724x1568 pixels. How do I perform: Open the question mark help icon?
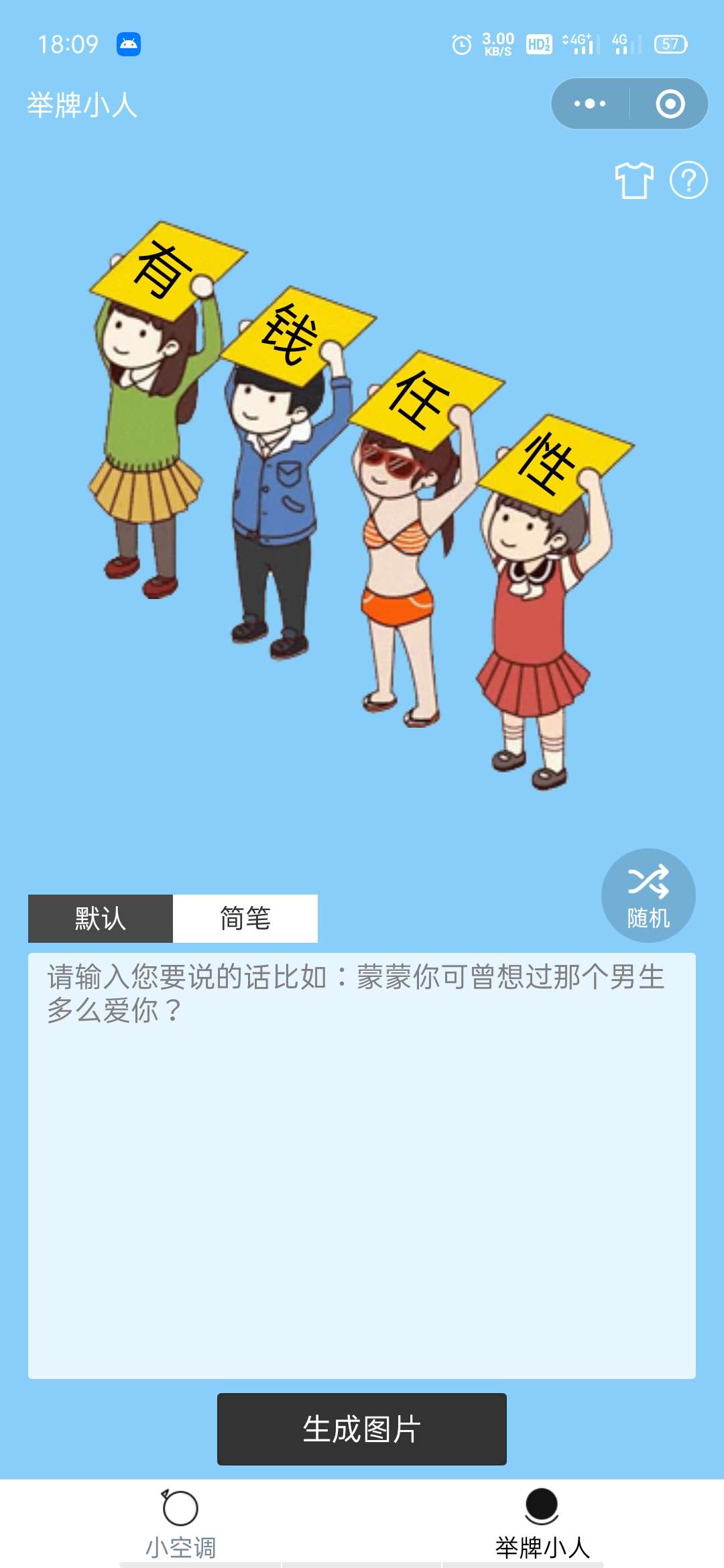(x=688, y=180)
